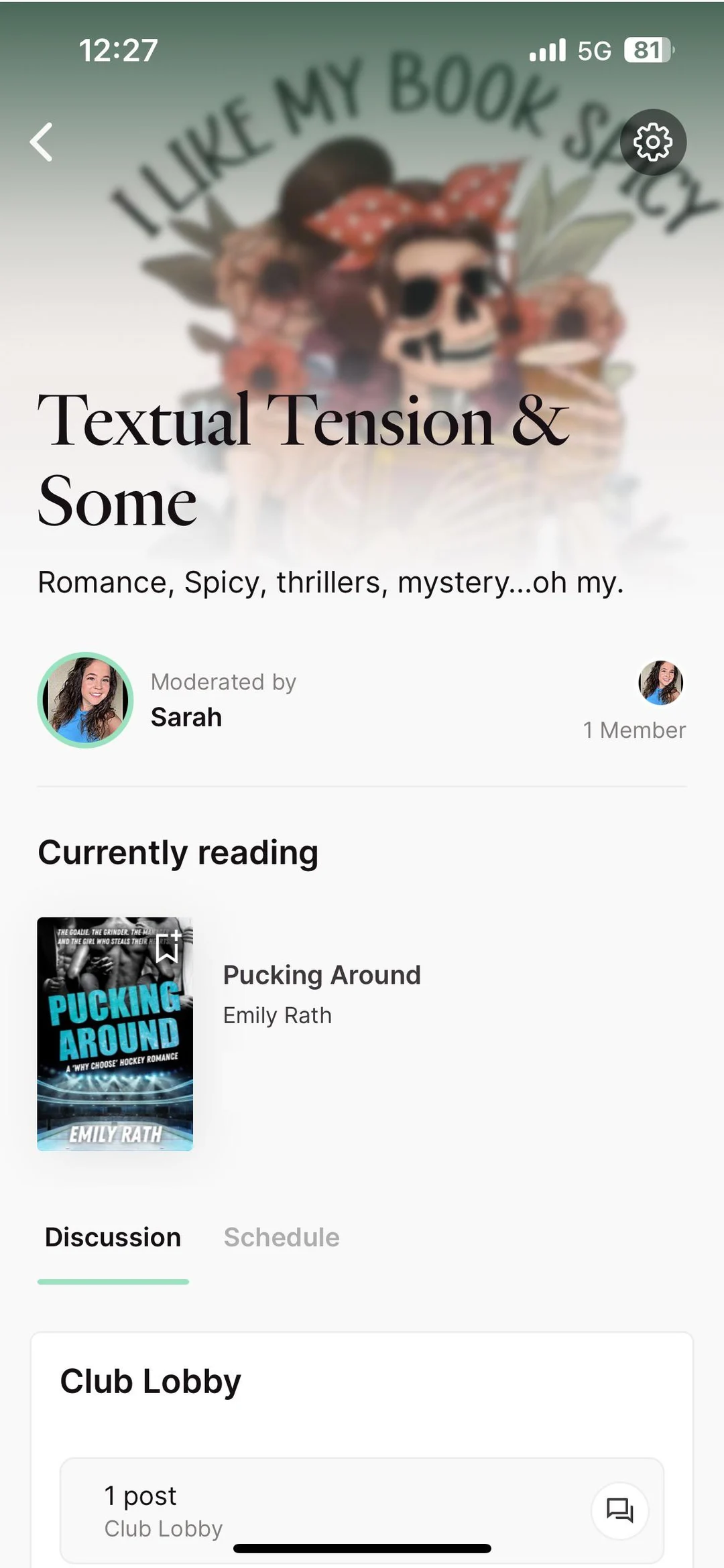Click author name Emily Rath
Viewport: 724px width, 1568px height.
point(277,1015)
